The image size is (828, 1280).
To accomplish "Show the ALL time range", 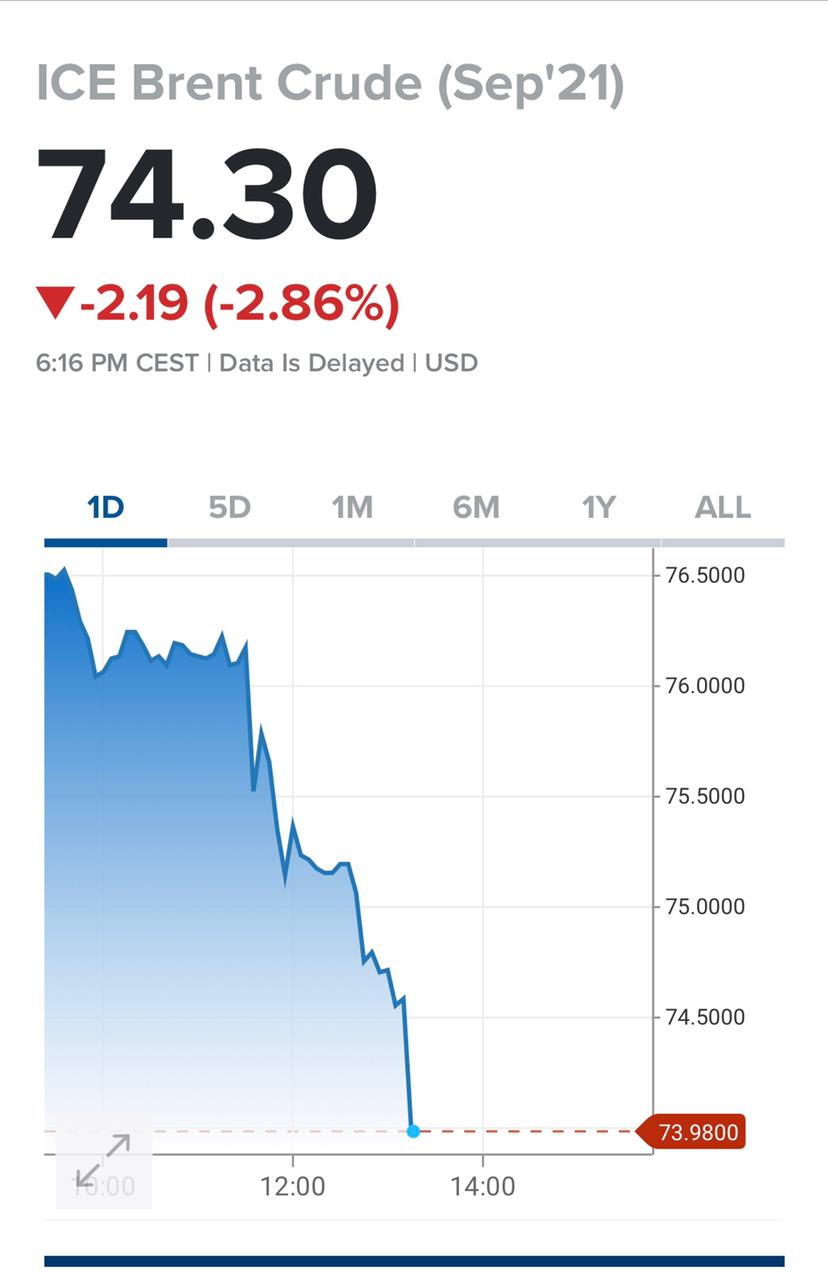I will coord(722,508).
